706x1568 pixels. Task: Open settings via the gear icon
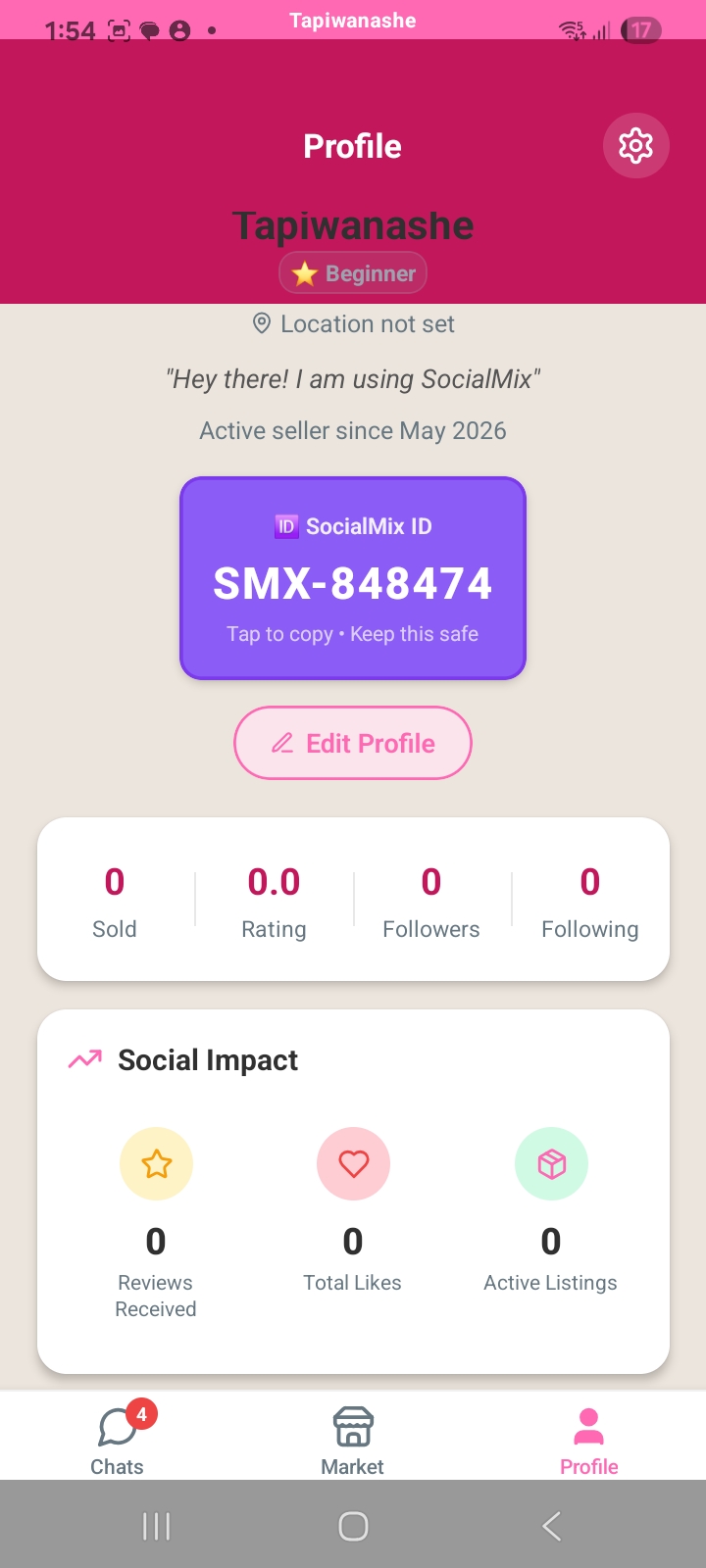[x=635, y=146]
